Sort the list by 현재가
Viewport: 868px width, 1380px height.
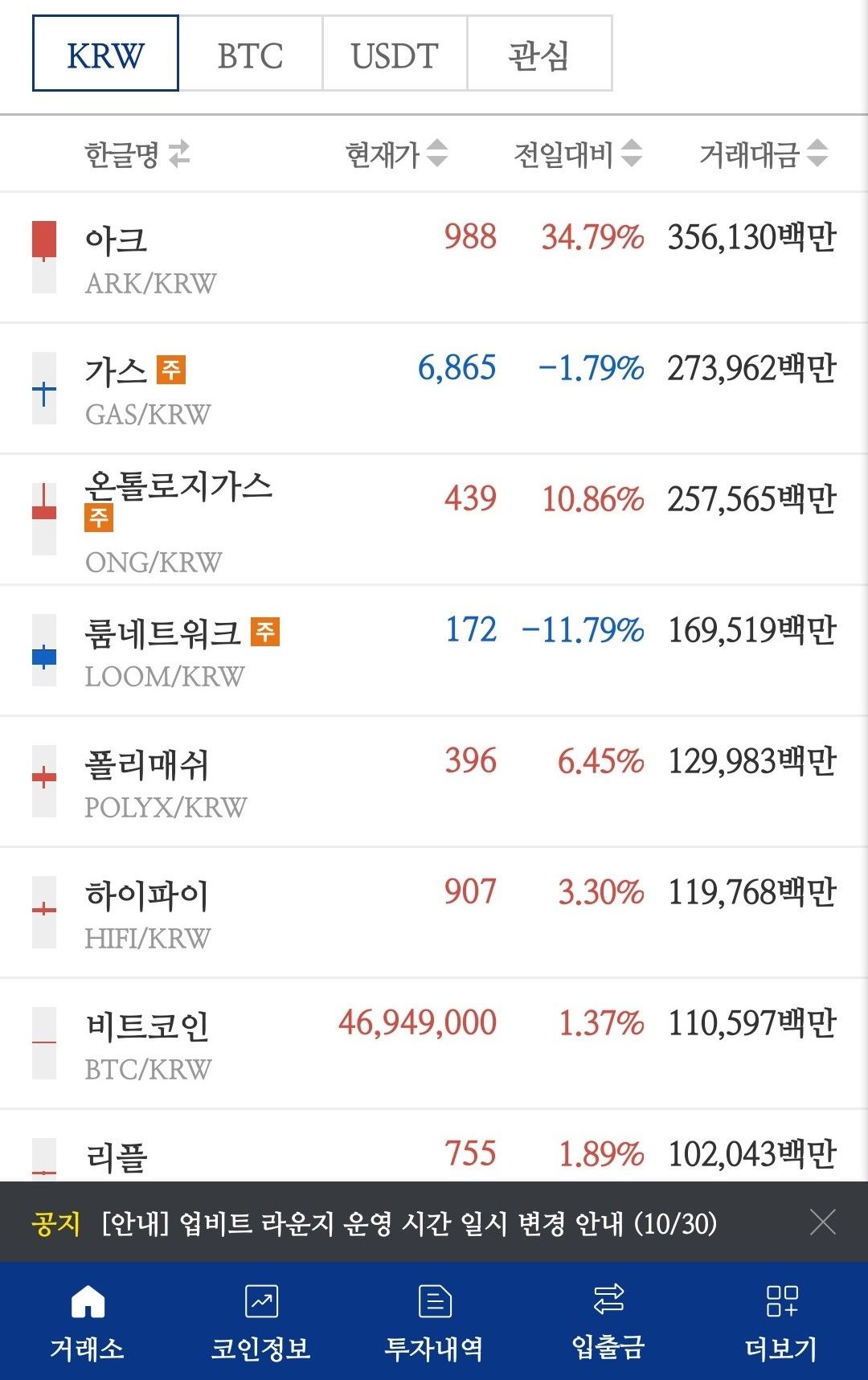point(395,154)
